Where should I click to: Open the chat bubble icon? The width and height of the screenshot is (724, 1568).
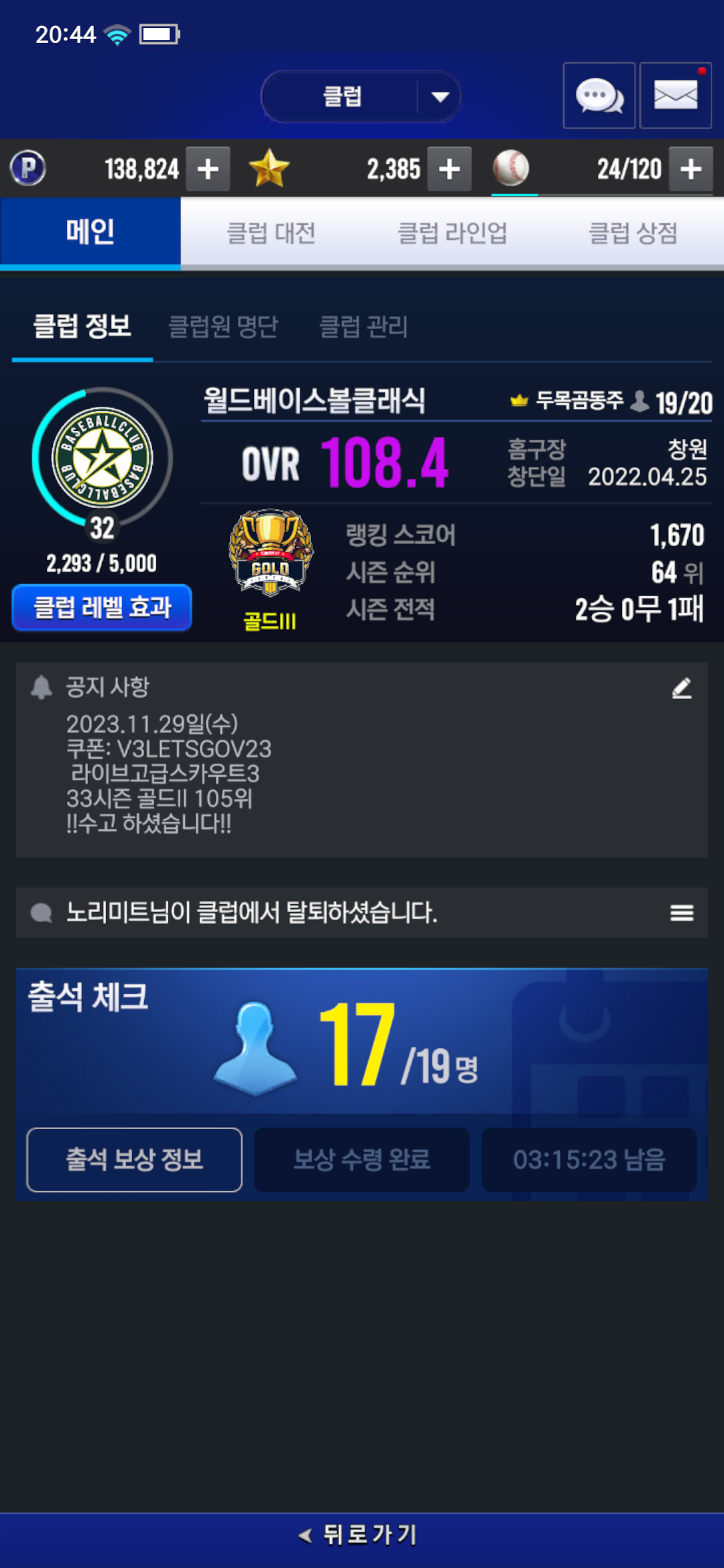pos(599,95)
